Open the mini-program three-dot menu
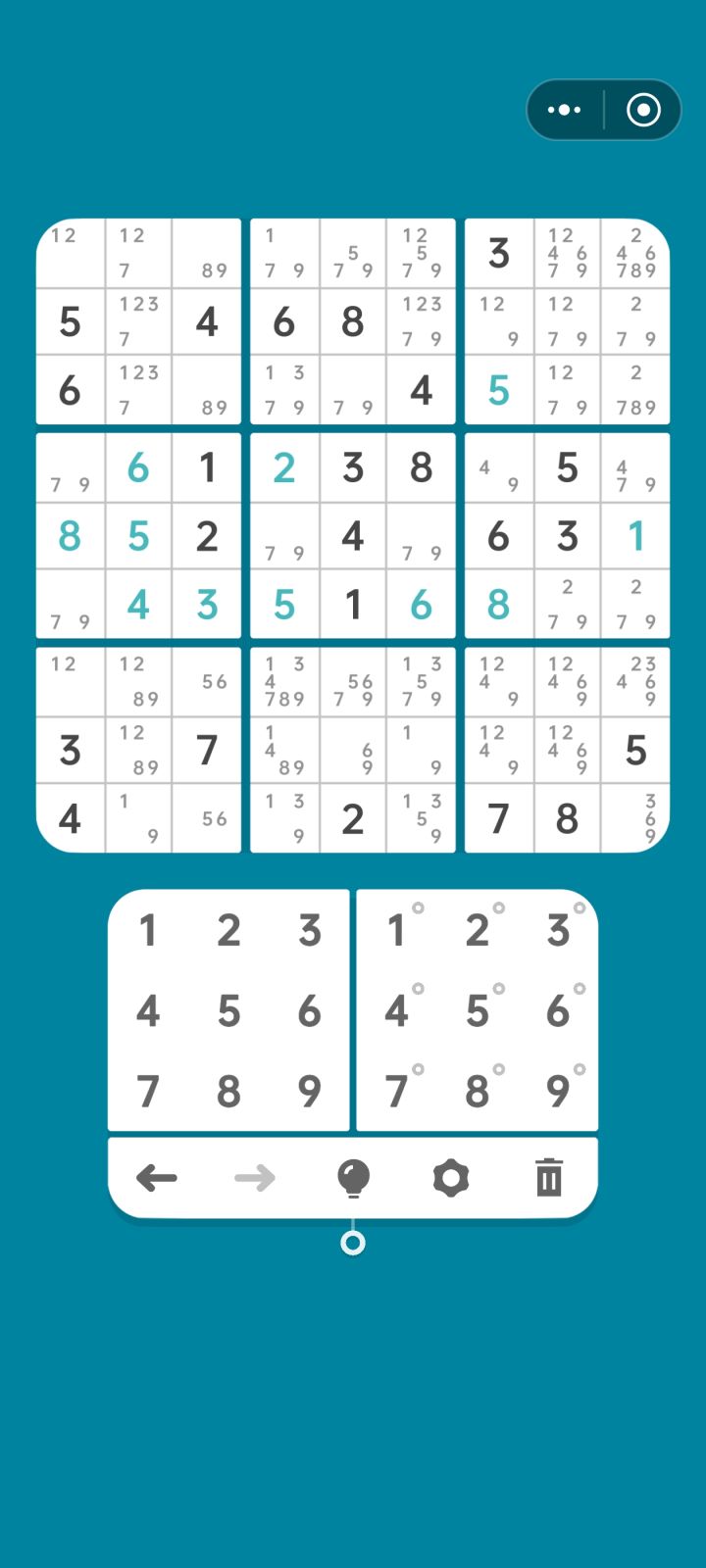 [564, 110]
